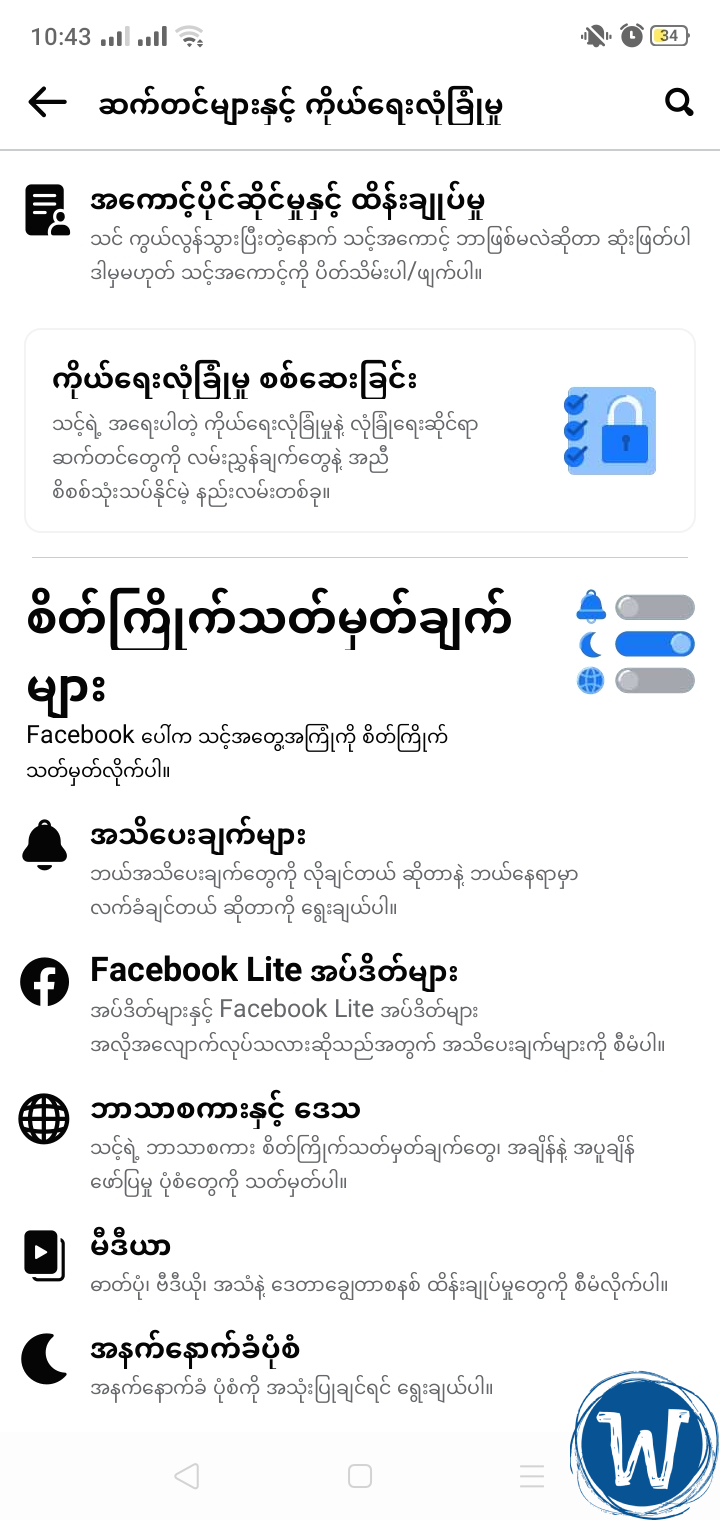The height and width of the screenshot is (1520, 720).
Task: Open the ကိုယ်ရေးလုံခြုံမှု စစ်ဆေးခြင်း card
Action: (360, 430)
